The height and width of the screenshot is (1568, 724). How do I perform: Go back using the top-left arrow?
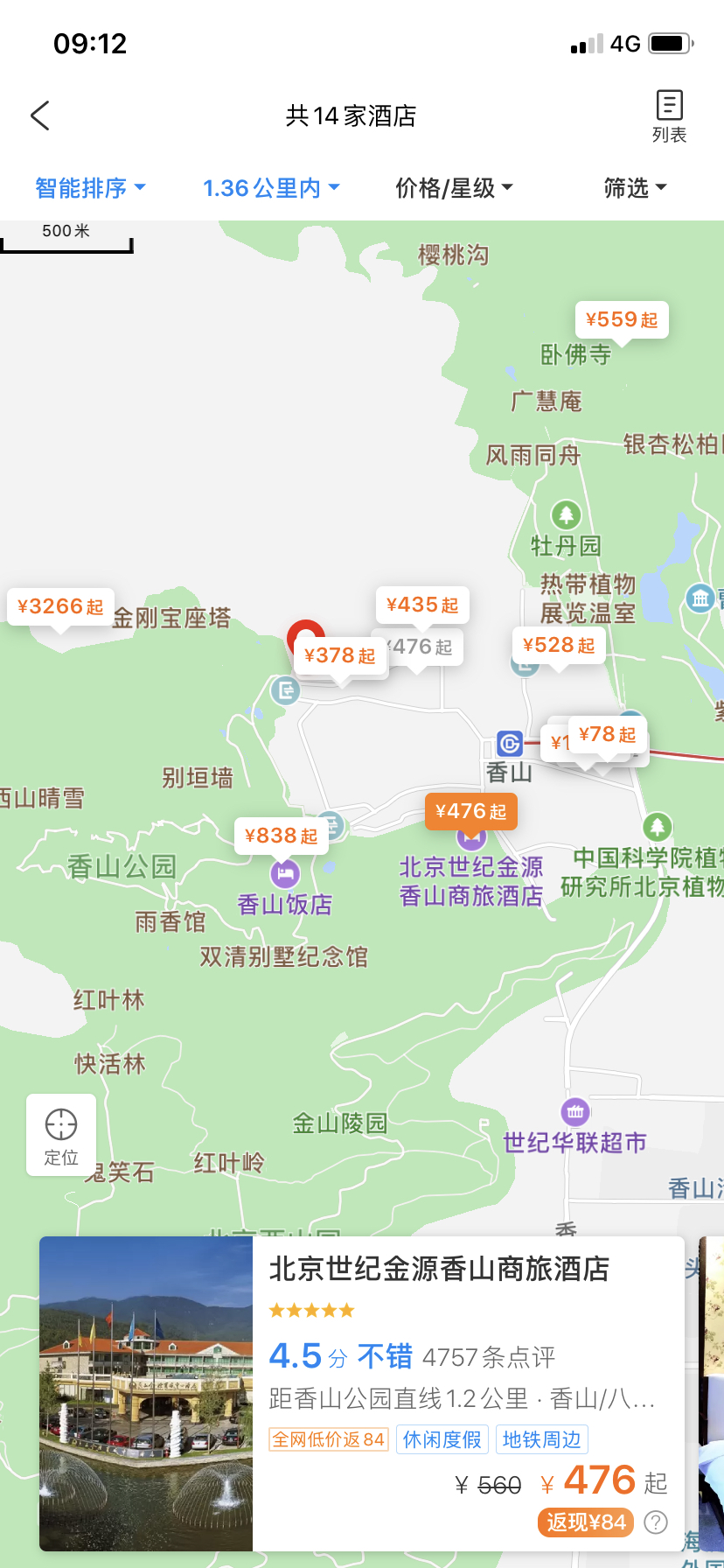pos(40,115)
